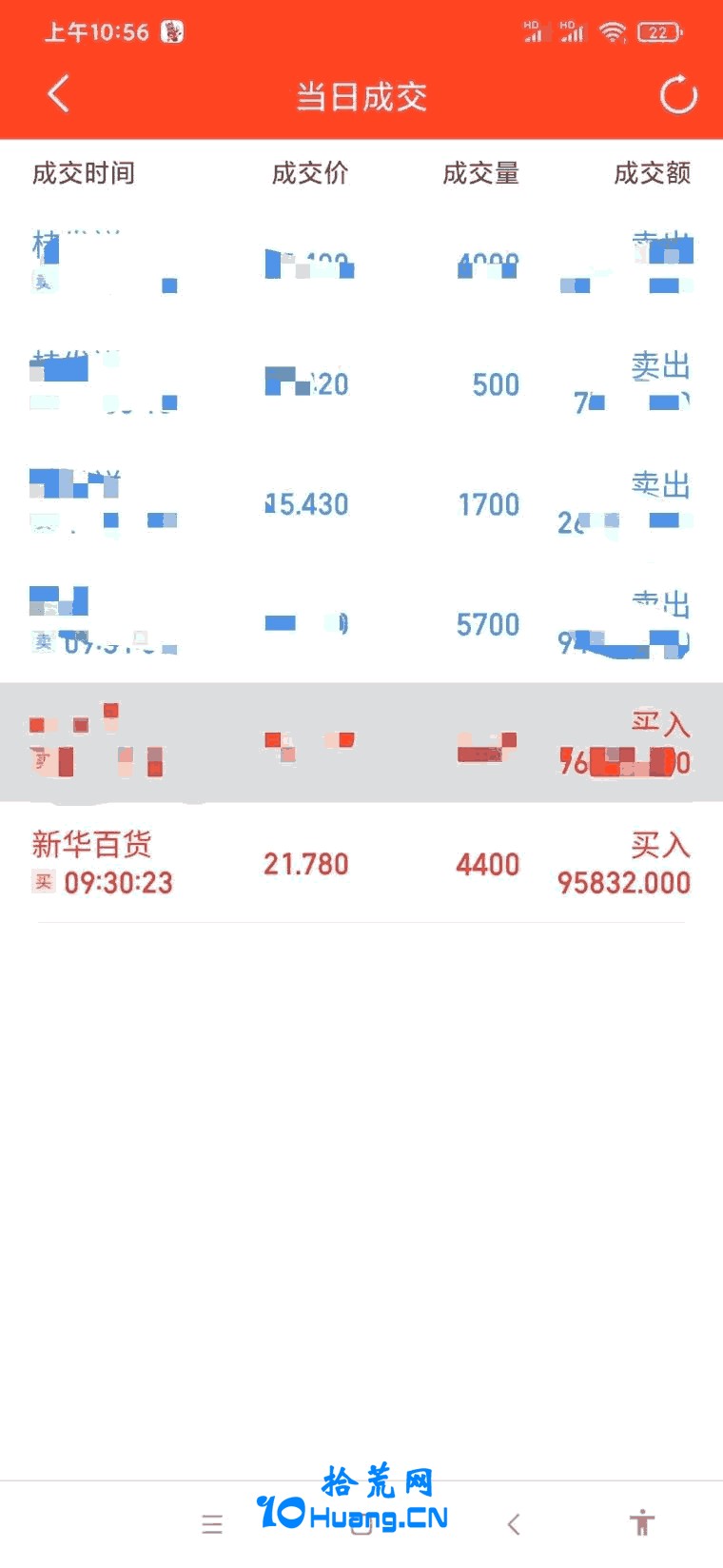Open the system recent apps menu
The height and width of the screenshot is (1568, 723).
(212, 1524)
